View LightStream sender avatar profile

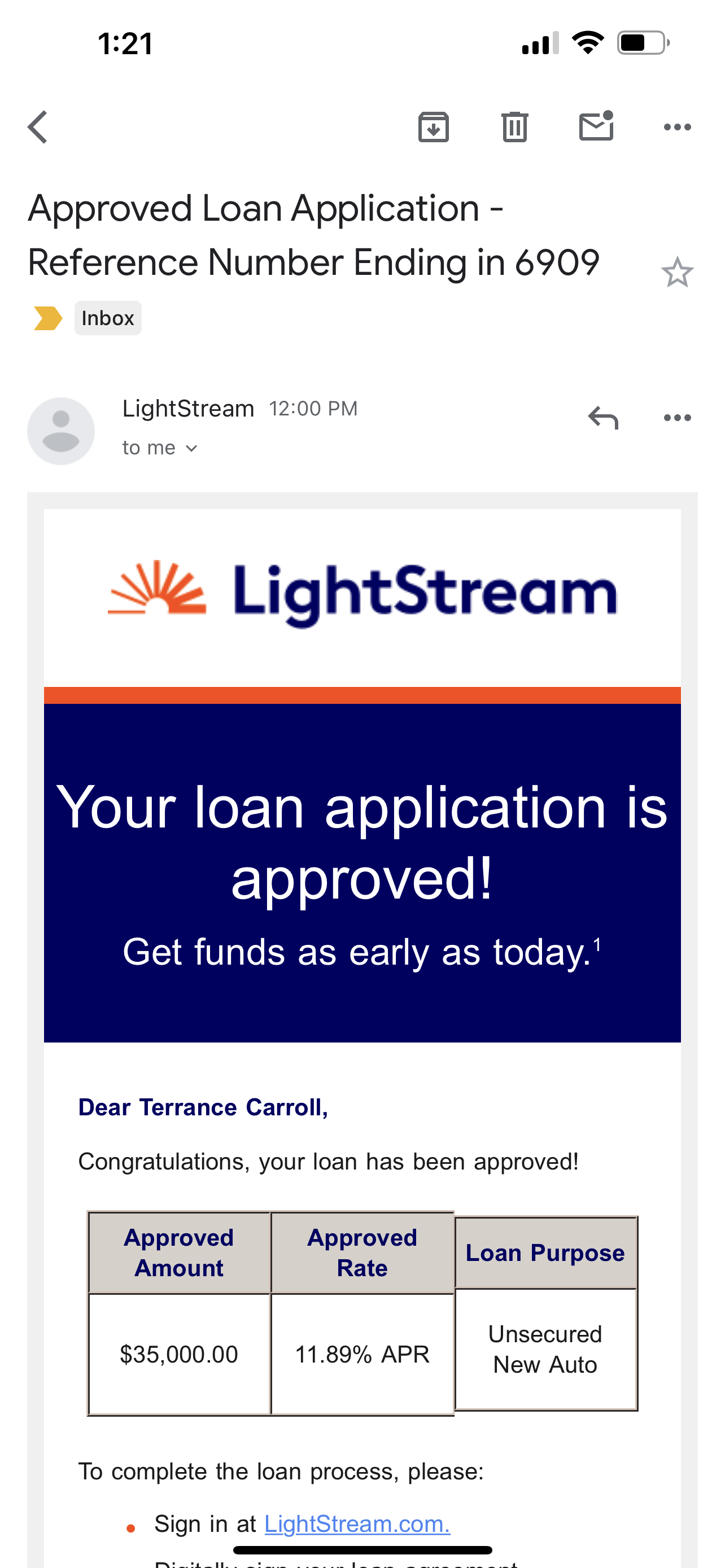(x=61, y=431)
